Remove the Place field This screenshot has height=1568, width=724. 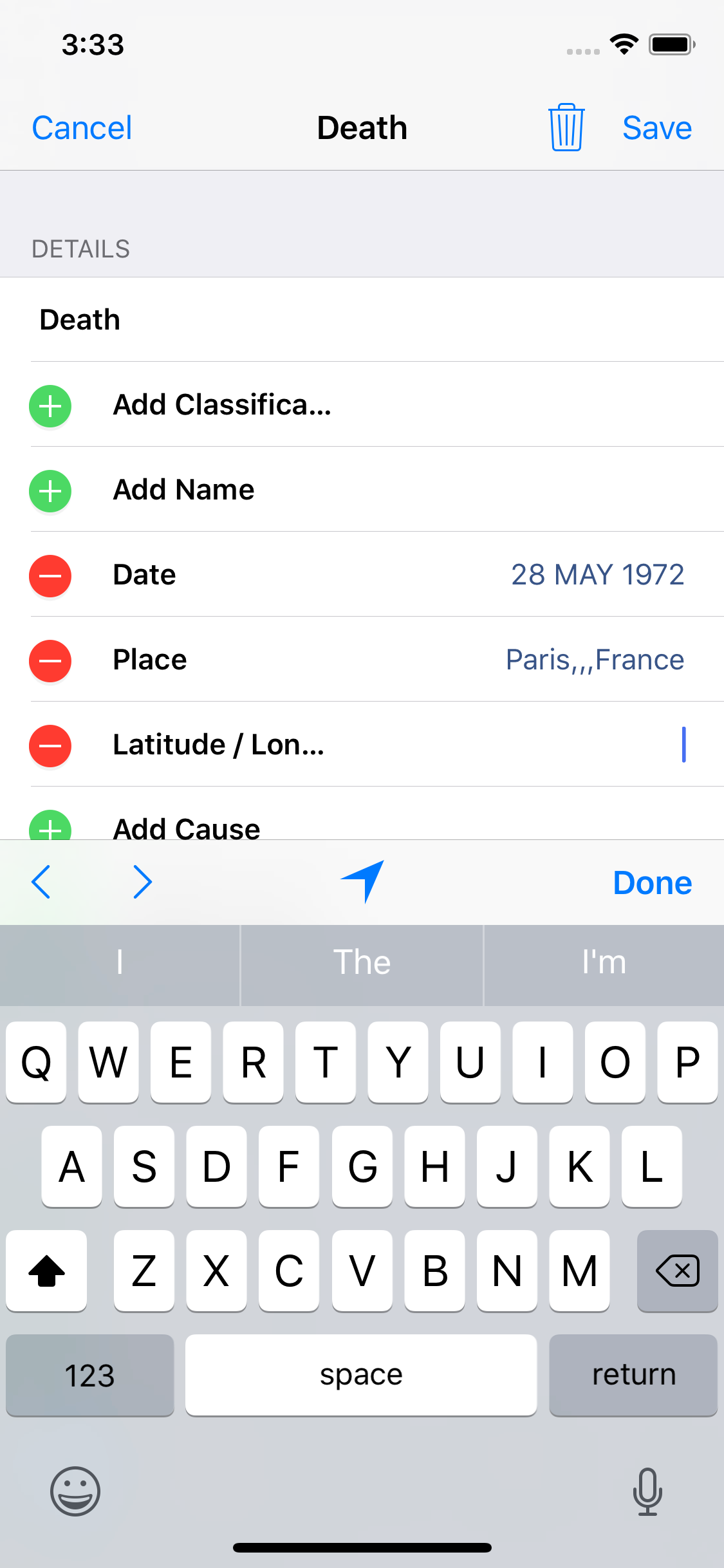[50, 660]
